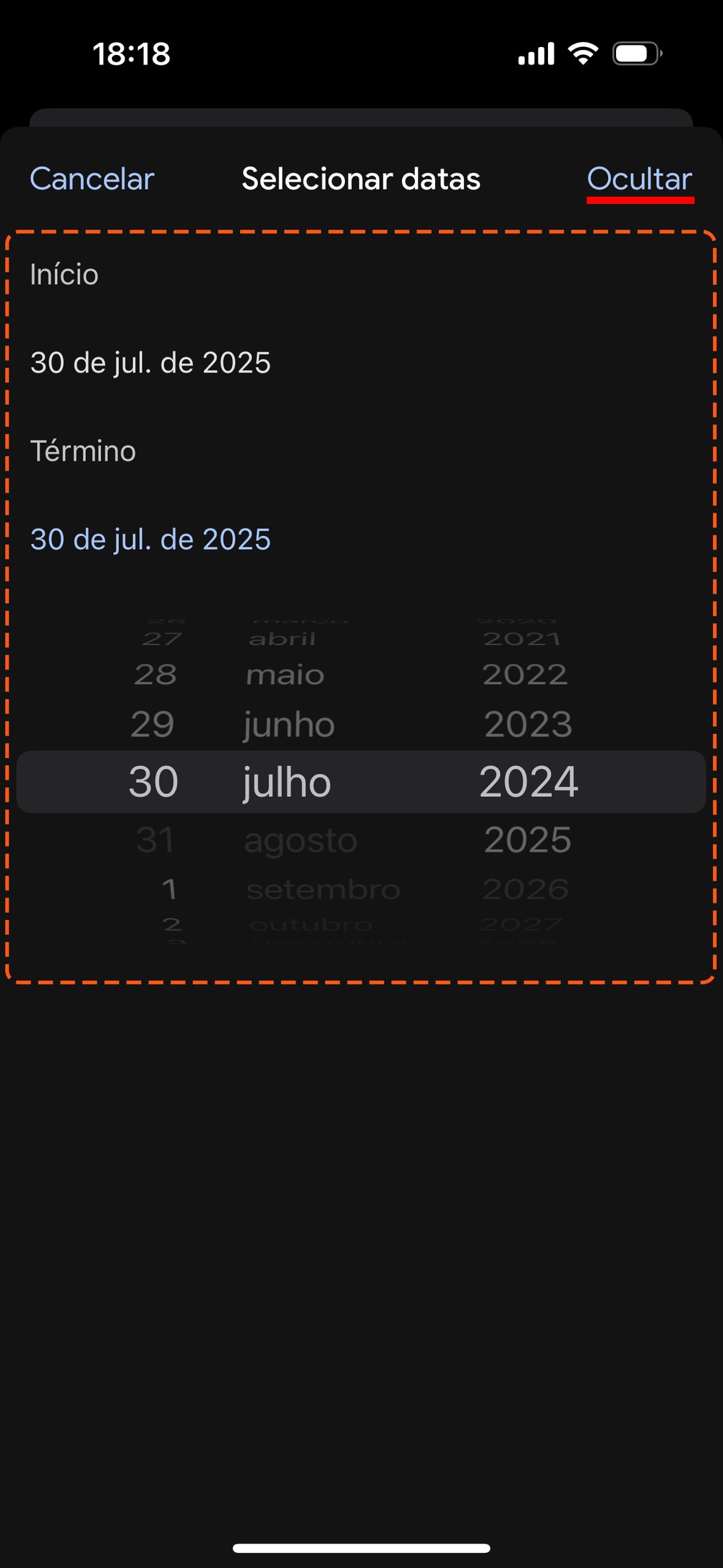Screen dimensions: 723x1568
Task: Pick agosto in the month wheel
Action: pyautogui.click(x=301, y=840)
